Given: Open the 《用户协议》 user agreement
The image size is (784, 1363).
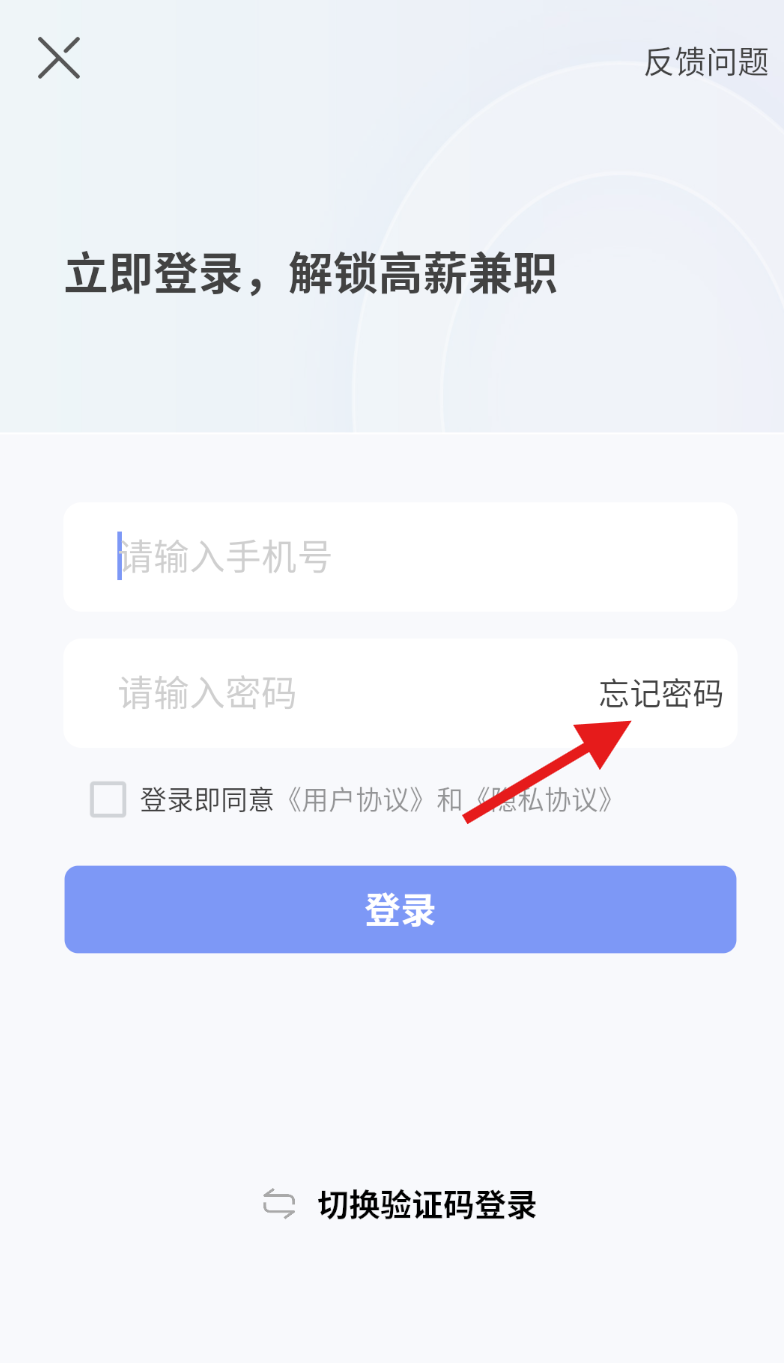Looking at the screenshot, I should coord(355,800).
